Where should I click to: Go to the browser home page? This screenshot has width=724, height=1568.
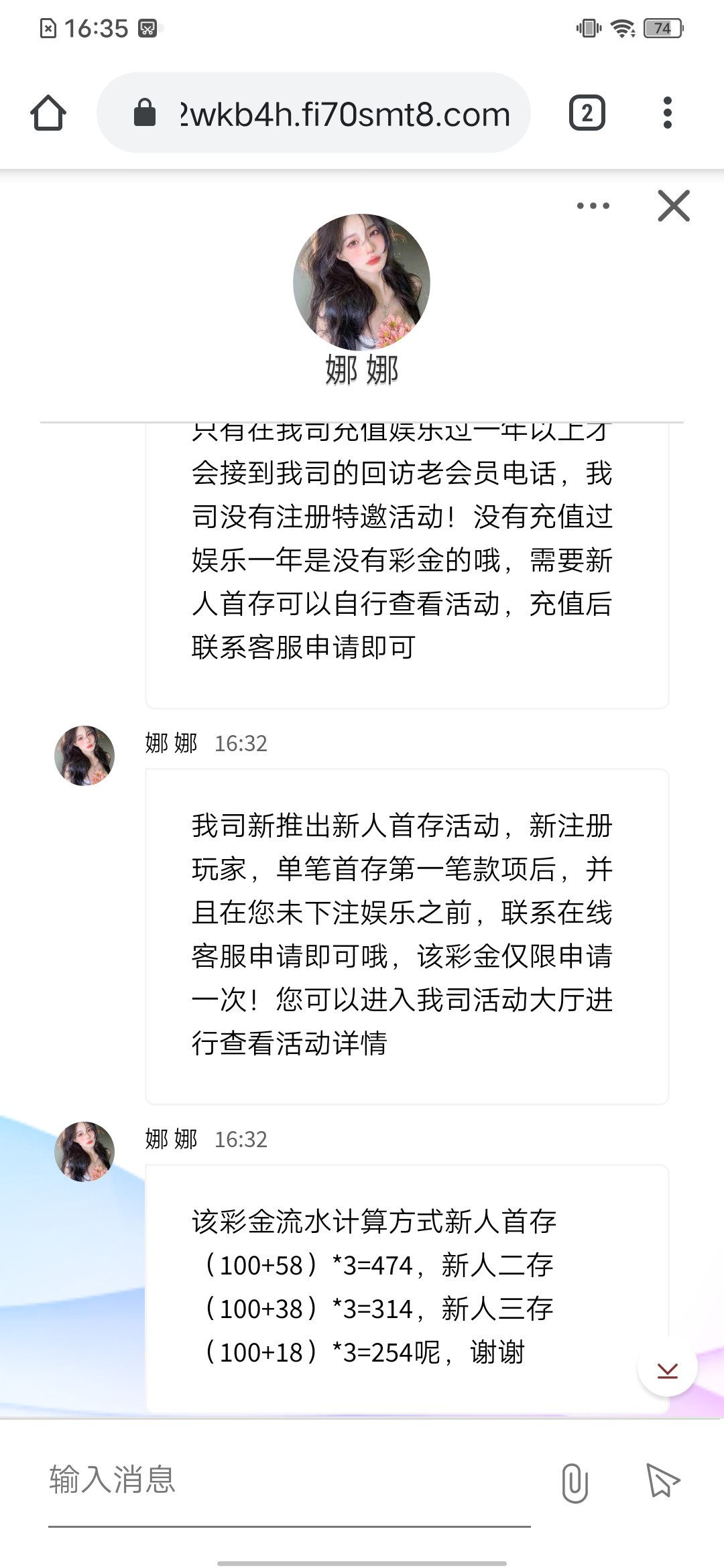(x=48, y=113)
